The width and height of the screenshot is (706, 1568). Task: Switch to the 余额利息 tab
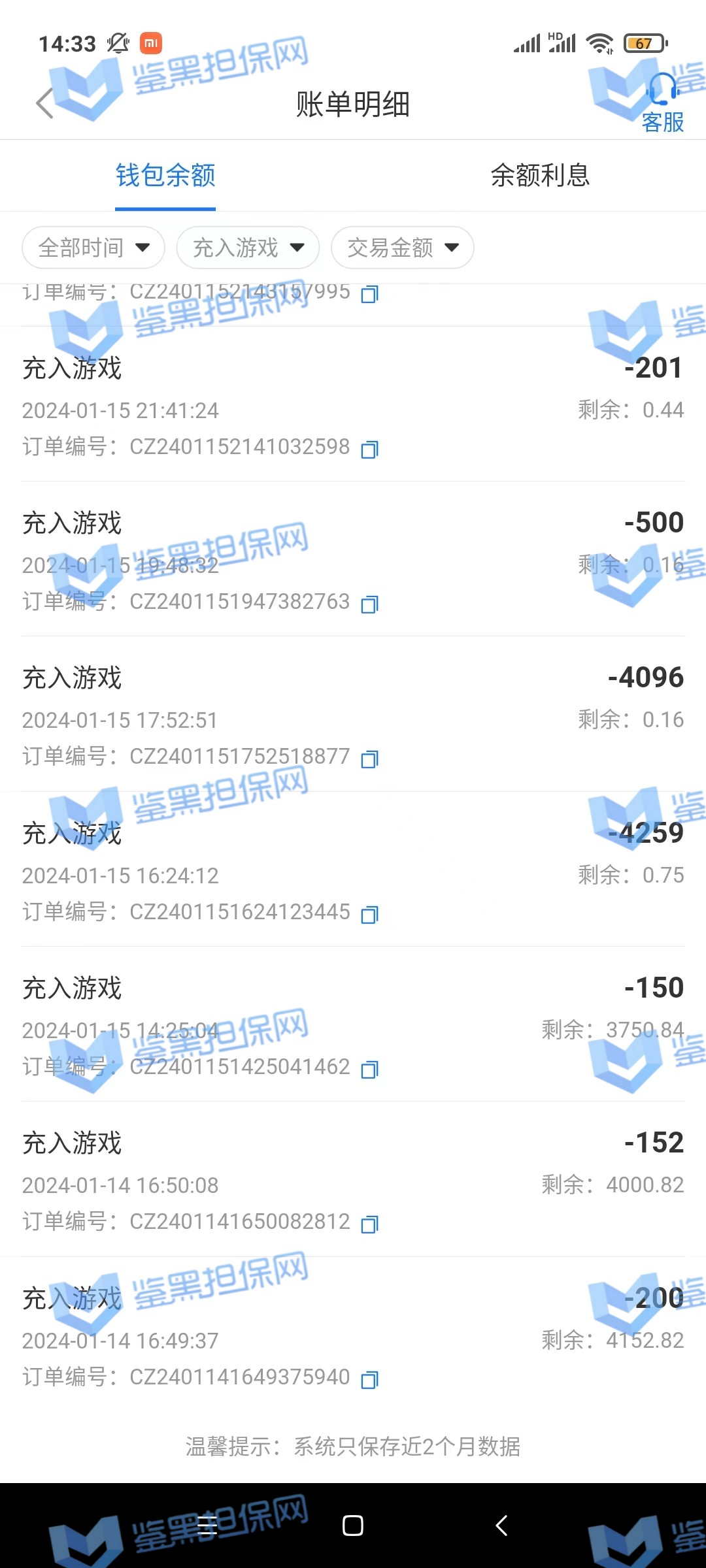[540, 175]
